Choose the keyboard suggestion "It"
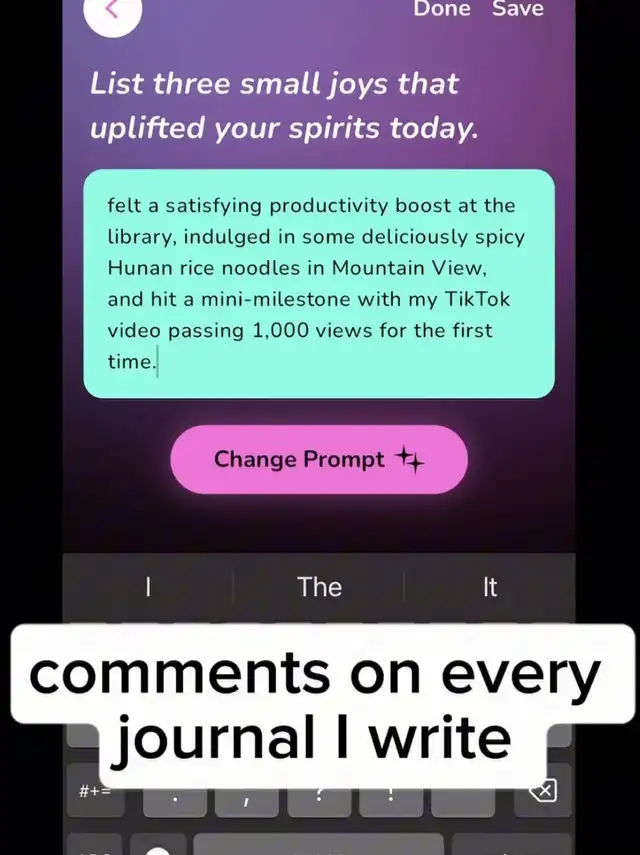Viewport: 640px width, 855px height. tap(489, 587)
